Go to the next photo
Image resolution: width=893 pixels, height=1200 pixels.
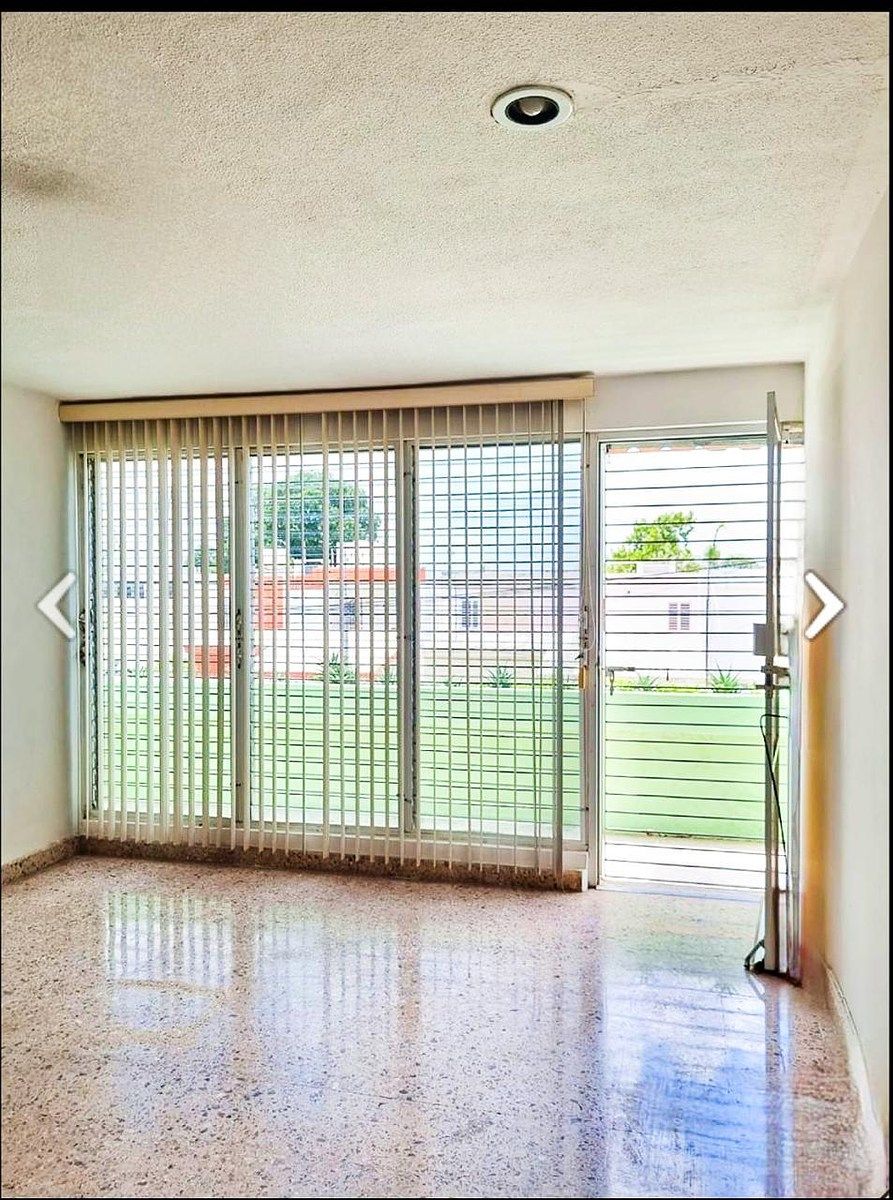tap(824, 605)
